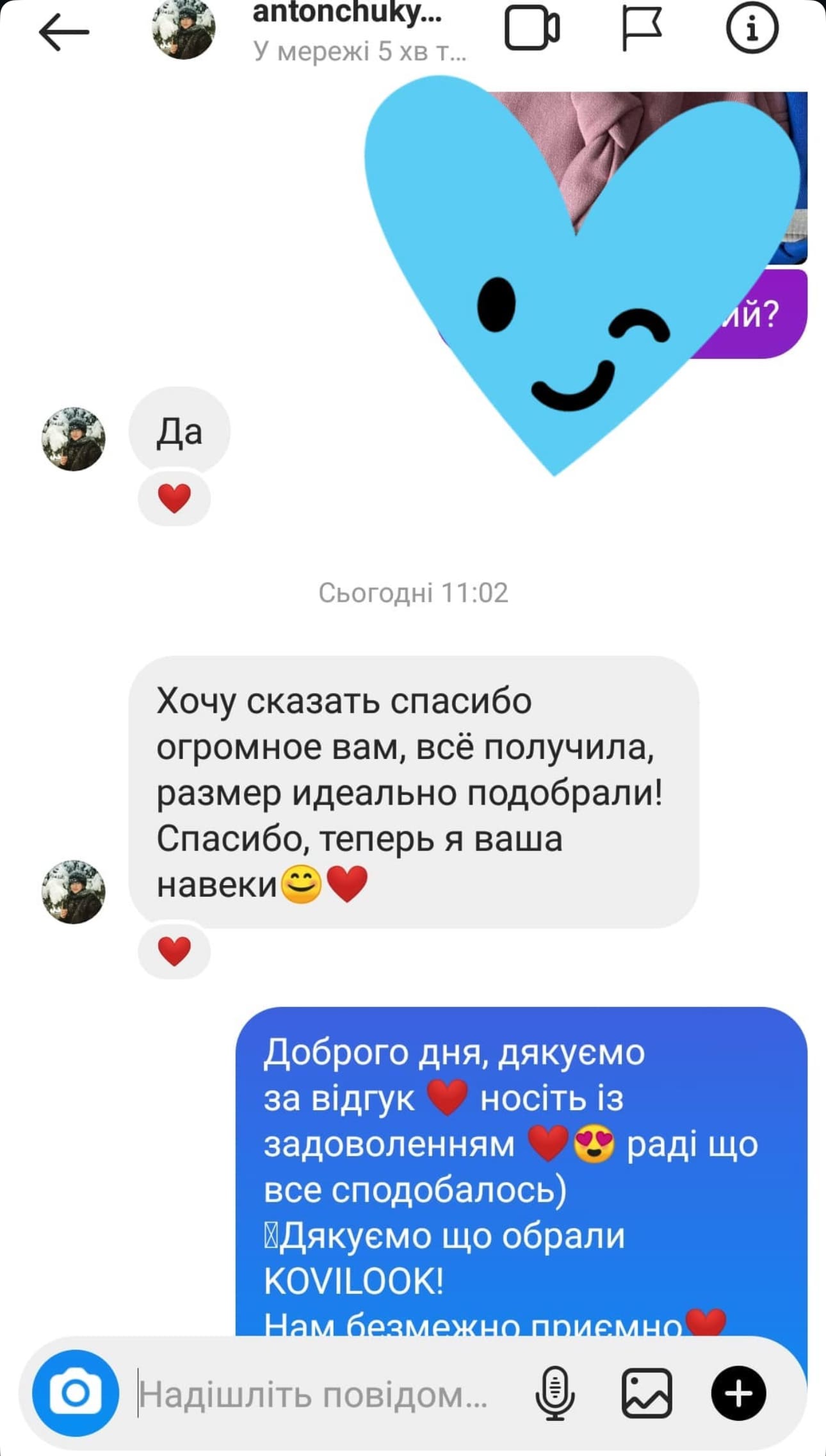Image resolution: width=826 pixels, height=1456 pixels.
Task: Go back to the chat list
Action: point(63,30)
